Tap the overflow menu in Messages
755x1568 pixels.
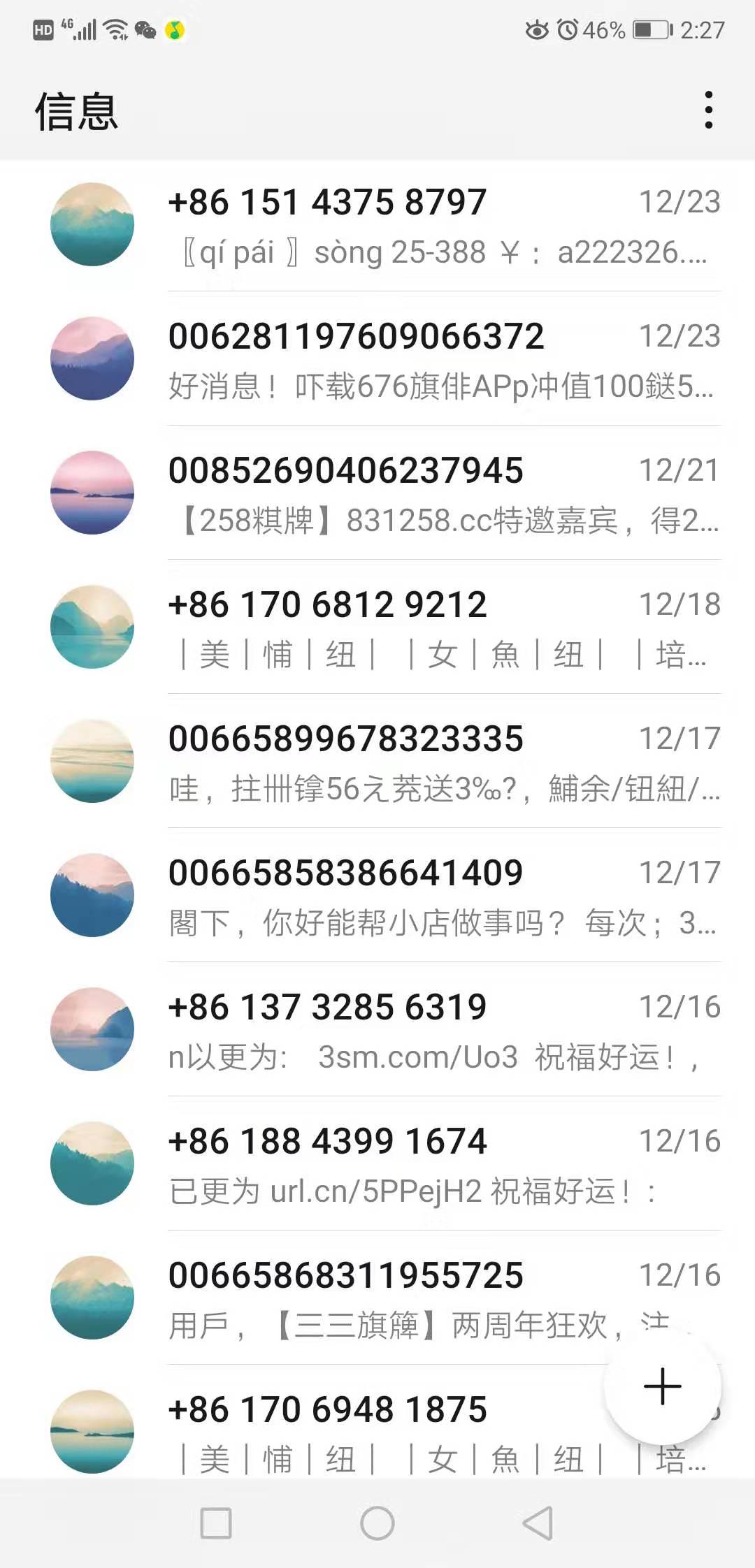[709, 110]
